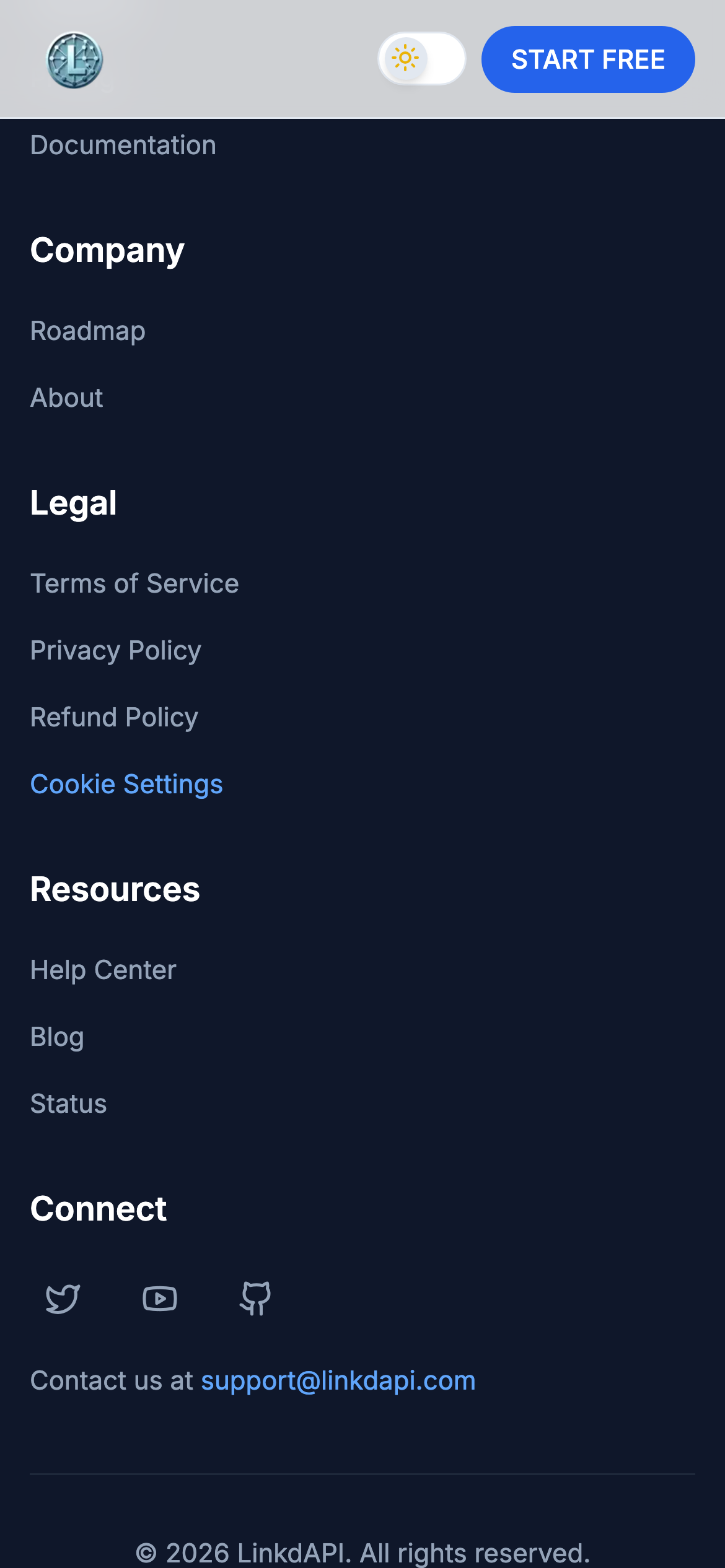
Task: Tap the START FREE button
Action: pos(587,59)
